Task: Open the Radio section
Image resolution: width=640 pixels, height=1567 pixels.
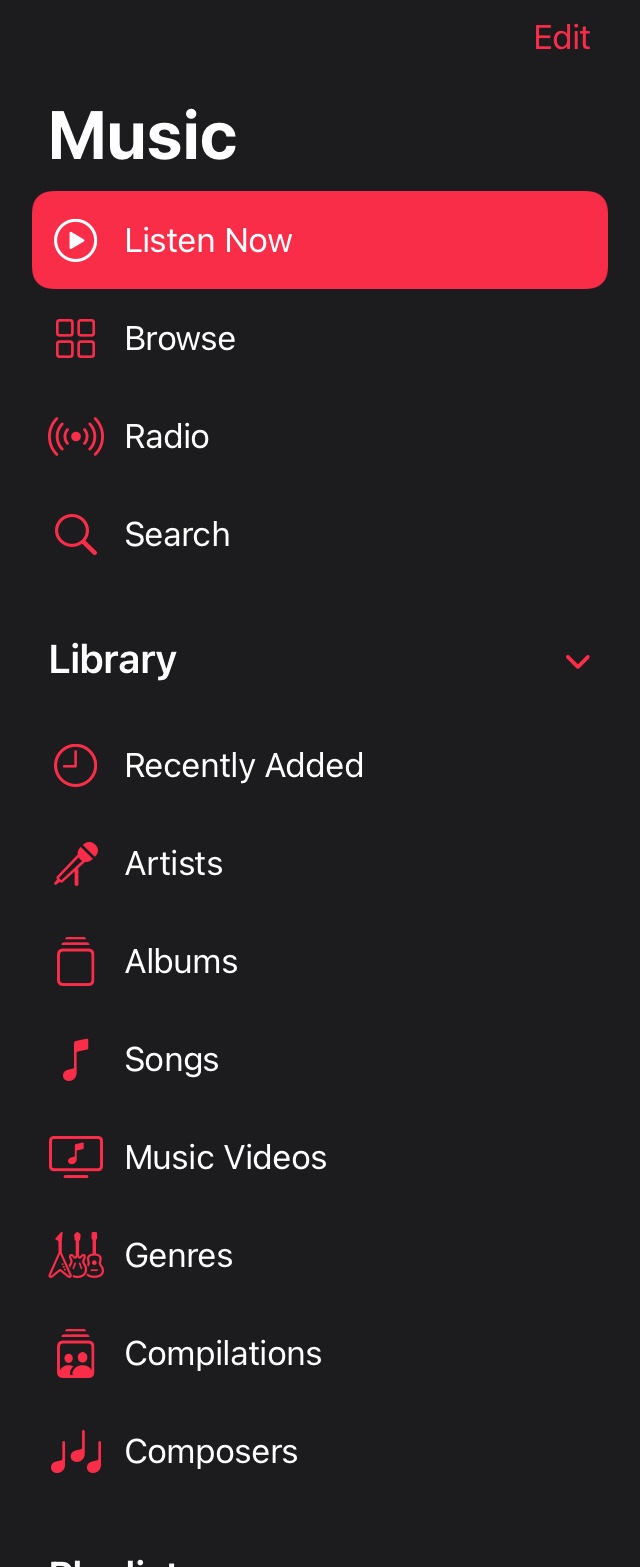Action: (167, 437)
